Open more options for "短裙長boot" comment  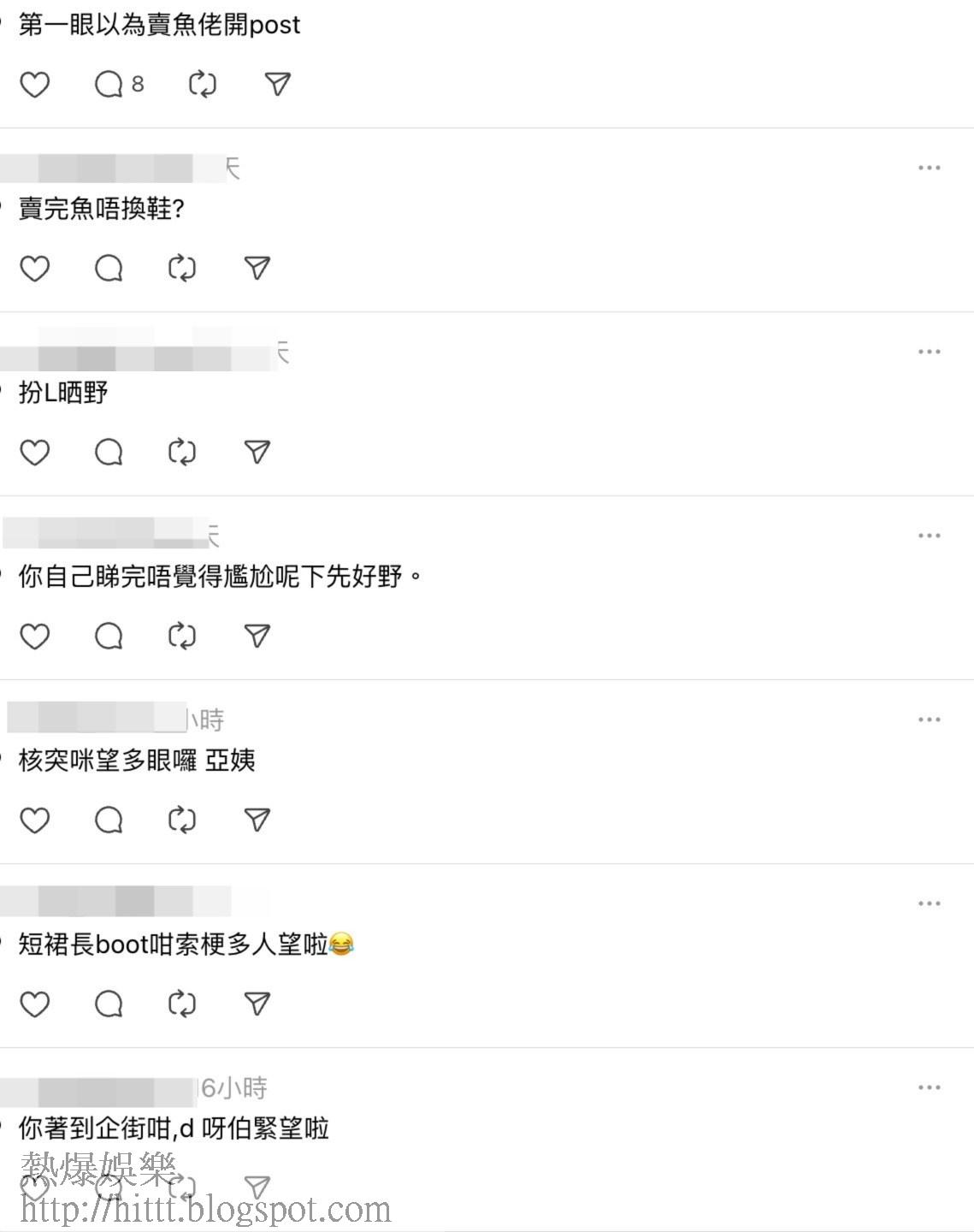pos(929,903)
